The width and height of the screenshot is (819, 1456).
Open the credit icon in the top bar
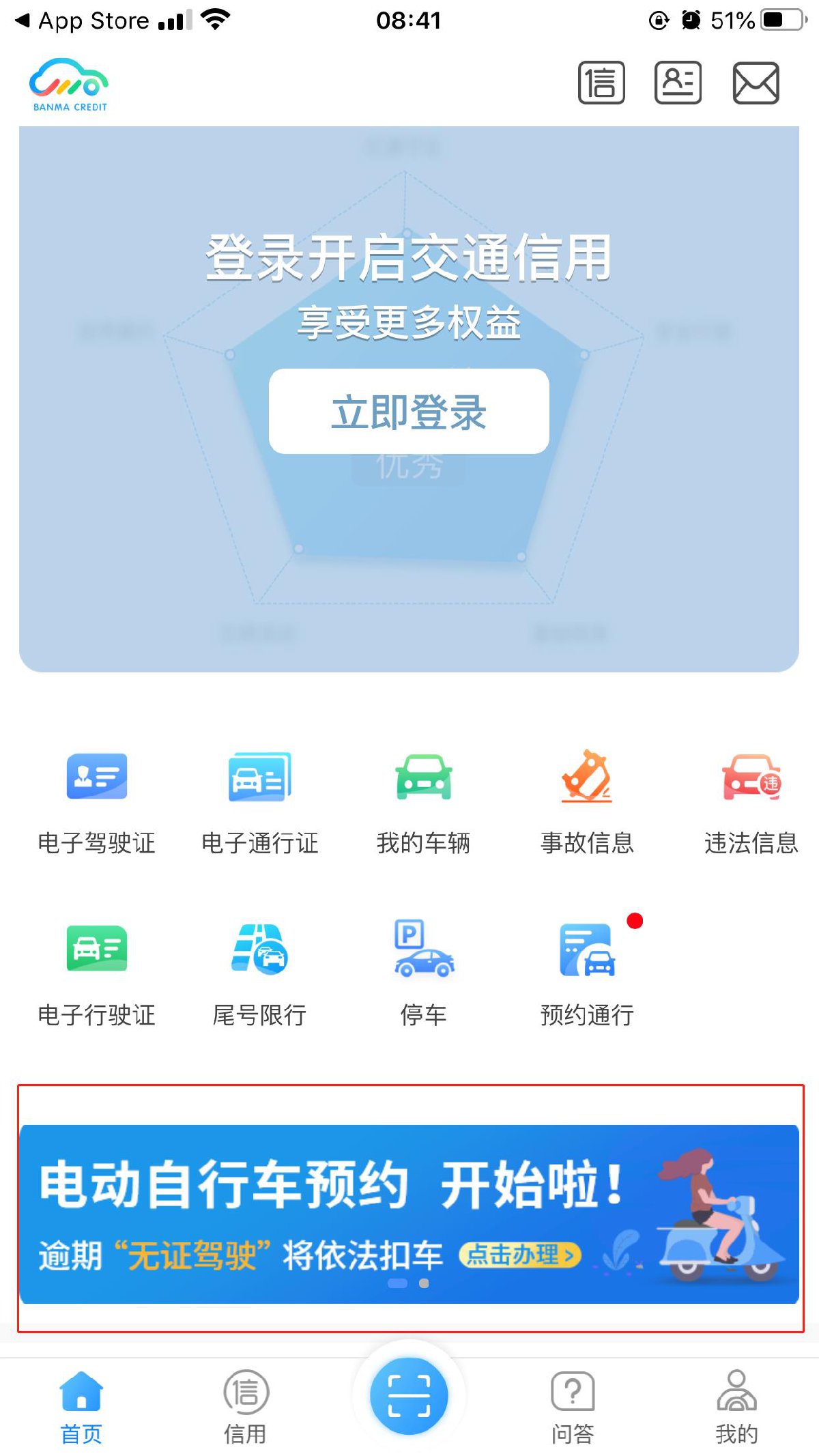tap(601, 83)
